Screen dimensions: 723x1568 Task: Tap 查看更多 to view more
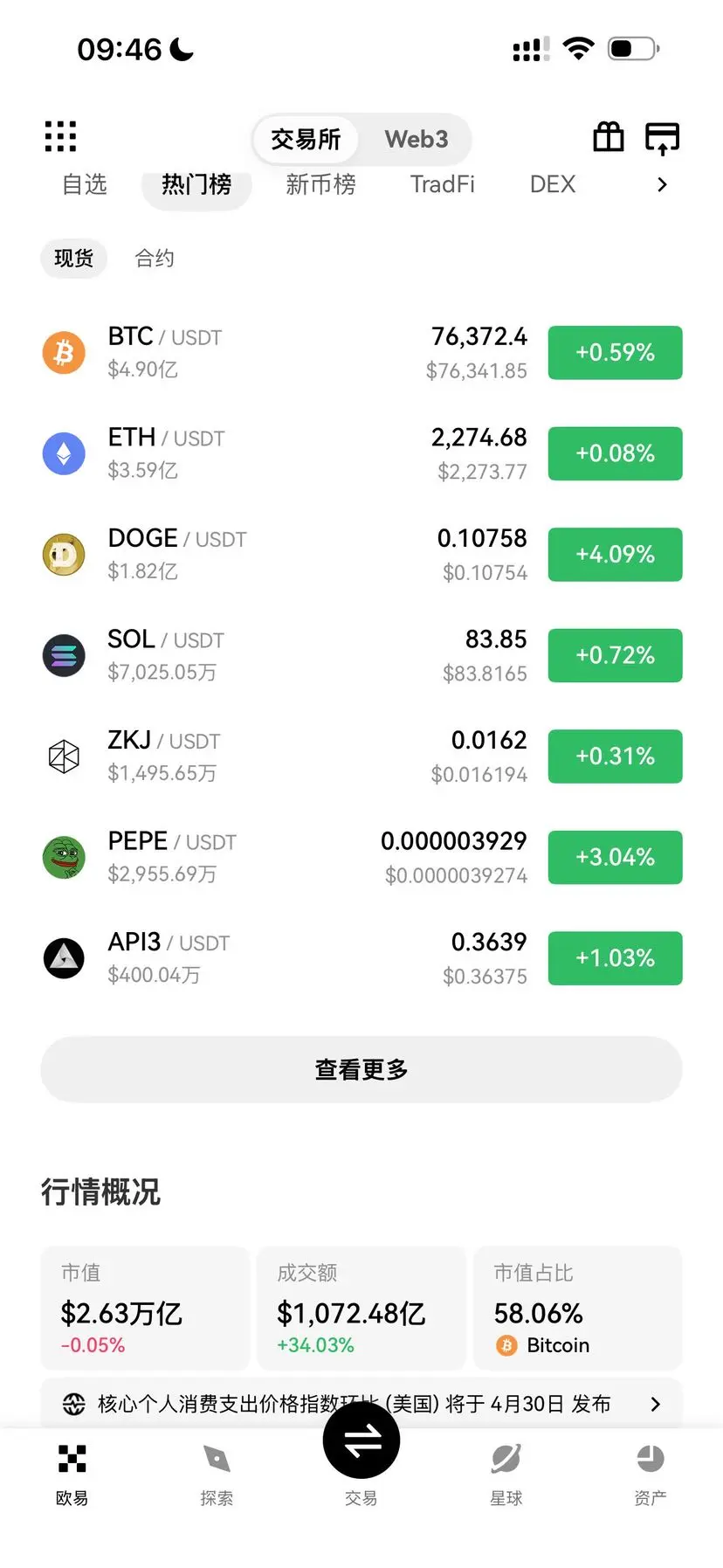pos(361,1069)
